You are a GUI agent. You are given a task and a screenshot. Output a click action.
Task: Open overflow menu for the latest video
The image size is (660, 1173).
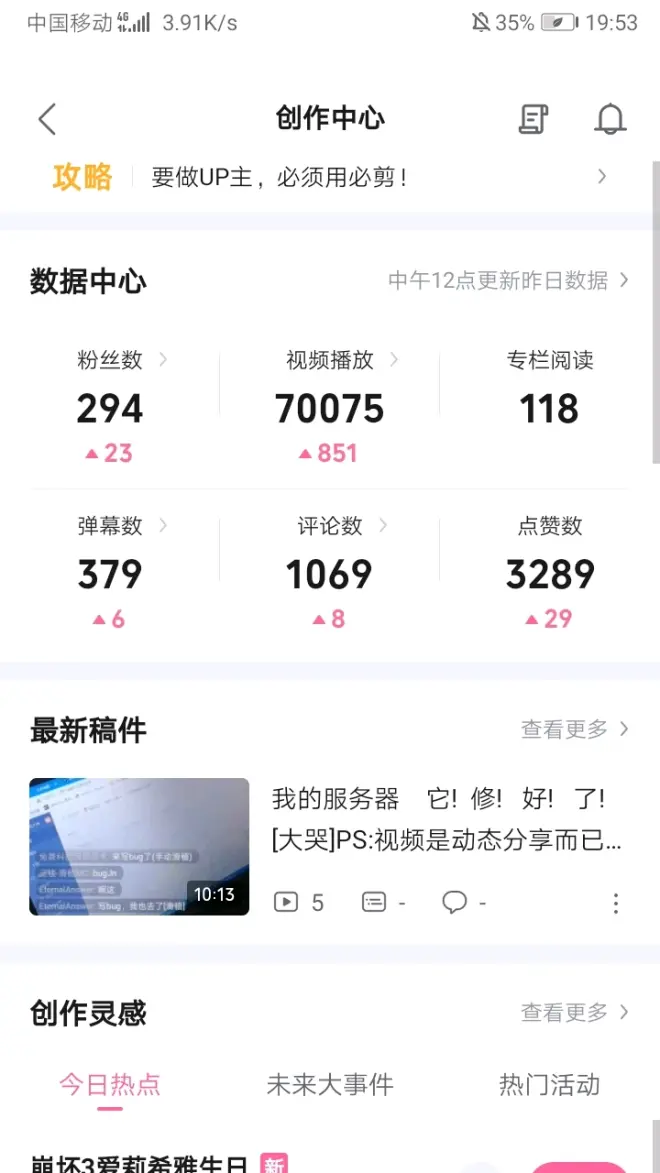(615, 903)
